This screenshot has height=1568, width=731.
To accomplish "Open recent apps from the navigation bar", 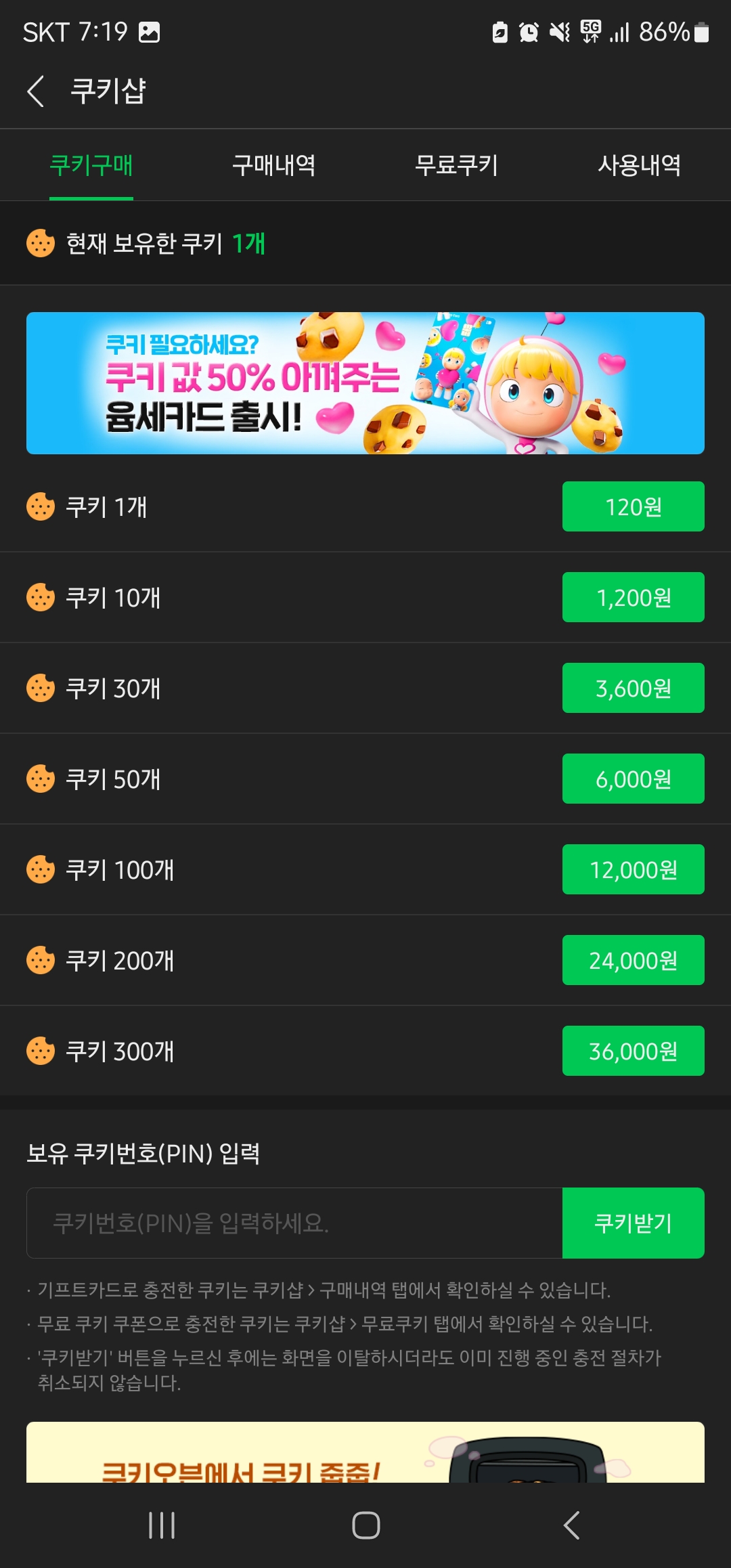I will point(162,1525).
